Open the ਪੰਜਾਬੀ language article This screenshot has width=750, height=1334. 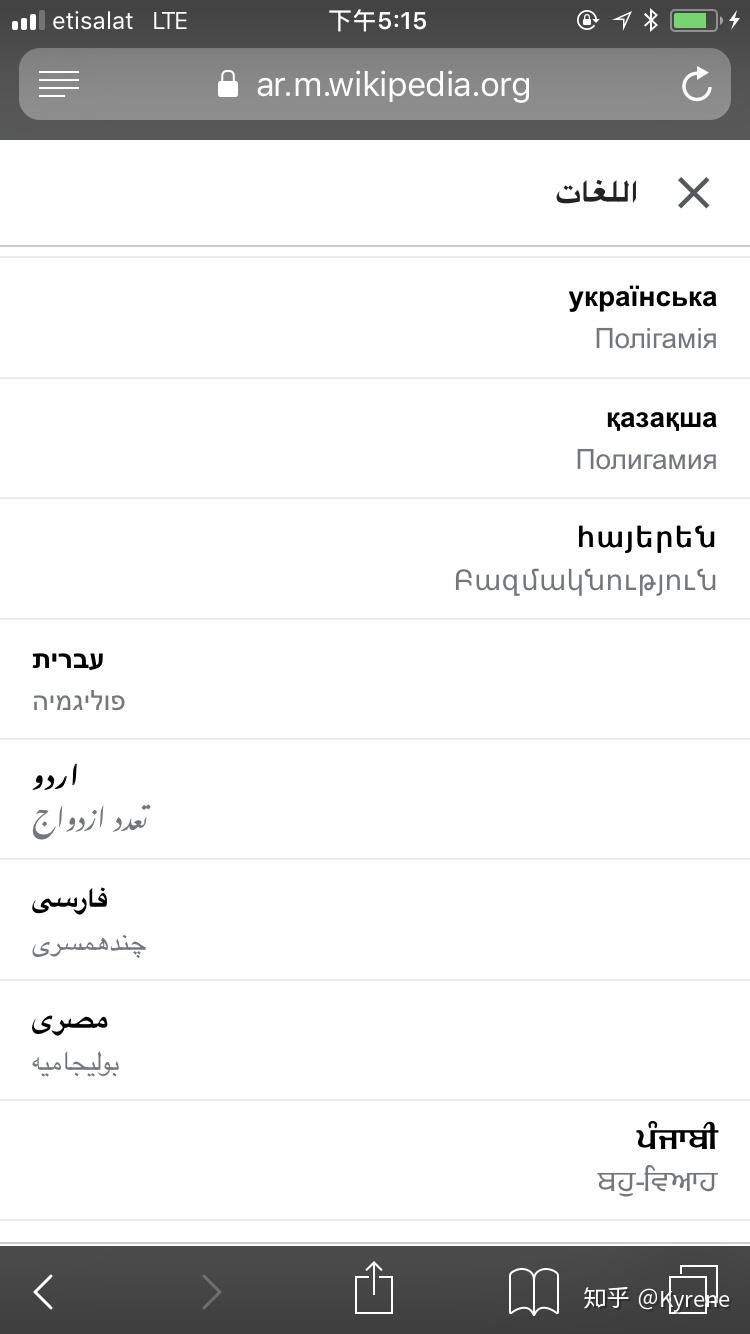(657, 1160)
